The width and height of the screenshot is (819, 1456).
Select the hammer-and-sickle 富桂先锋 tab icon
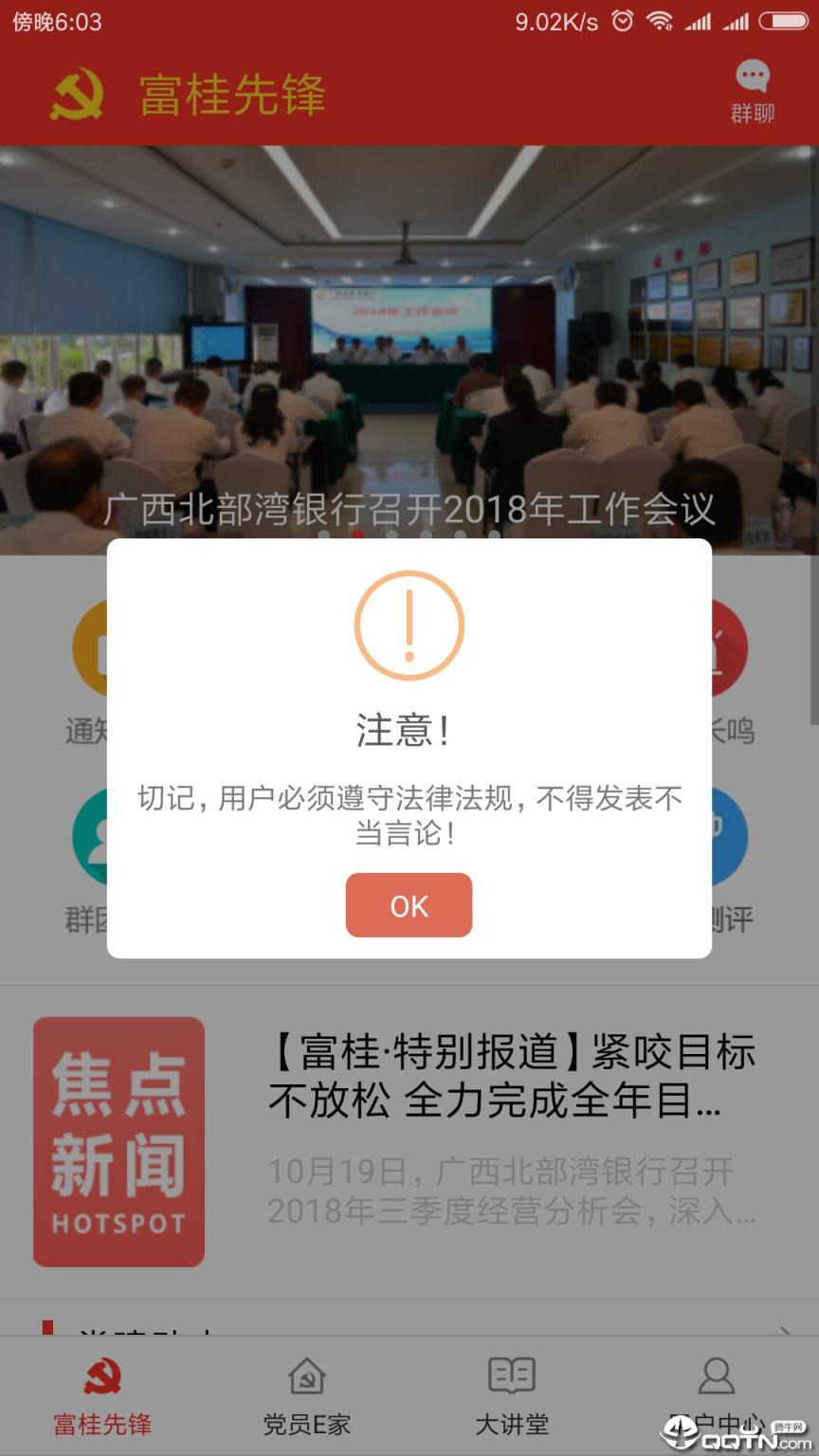[101, 1374]
